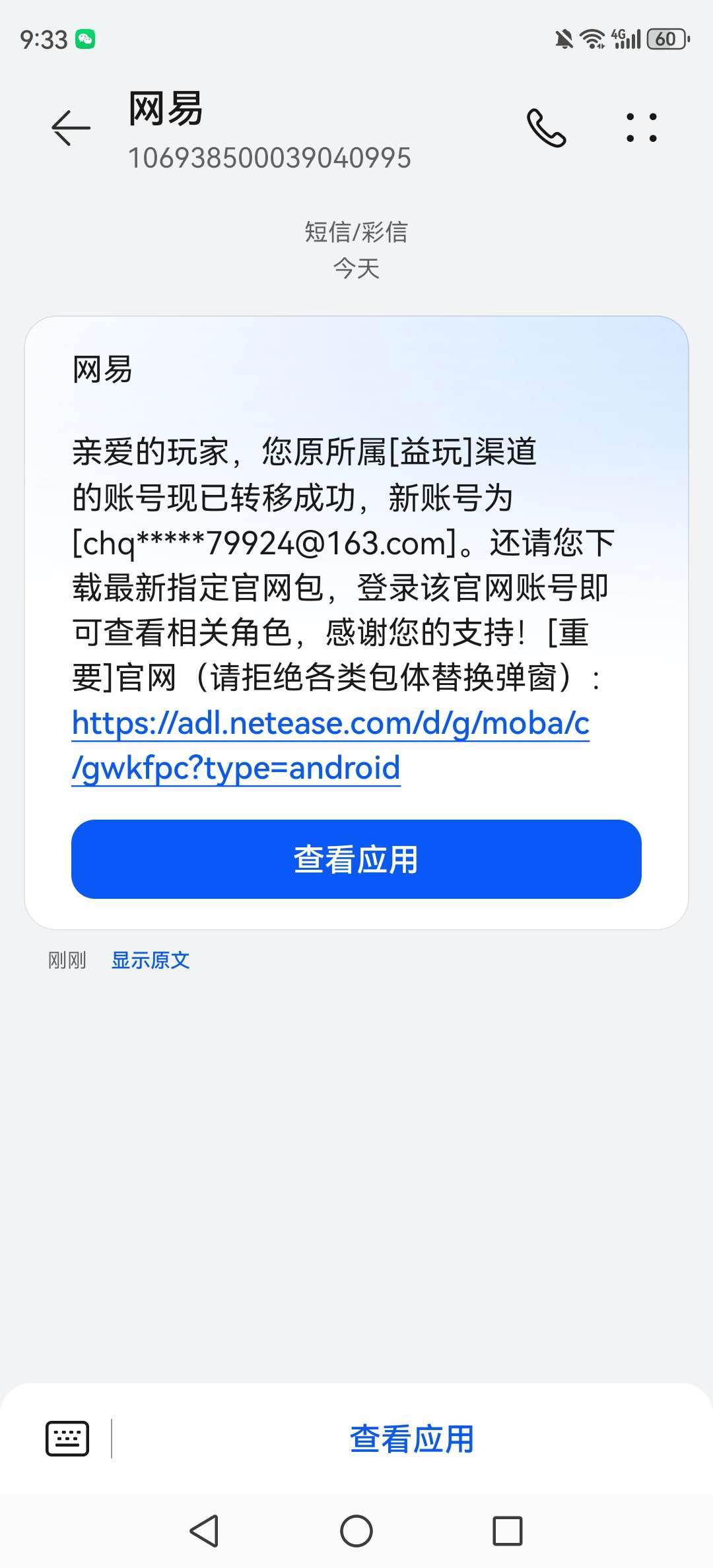Switch to keyboard input mode
The height and width of the screenshot is (1568, 713).
click(x=67, y=1438)
